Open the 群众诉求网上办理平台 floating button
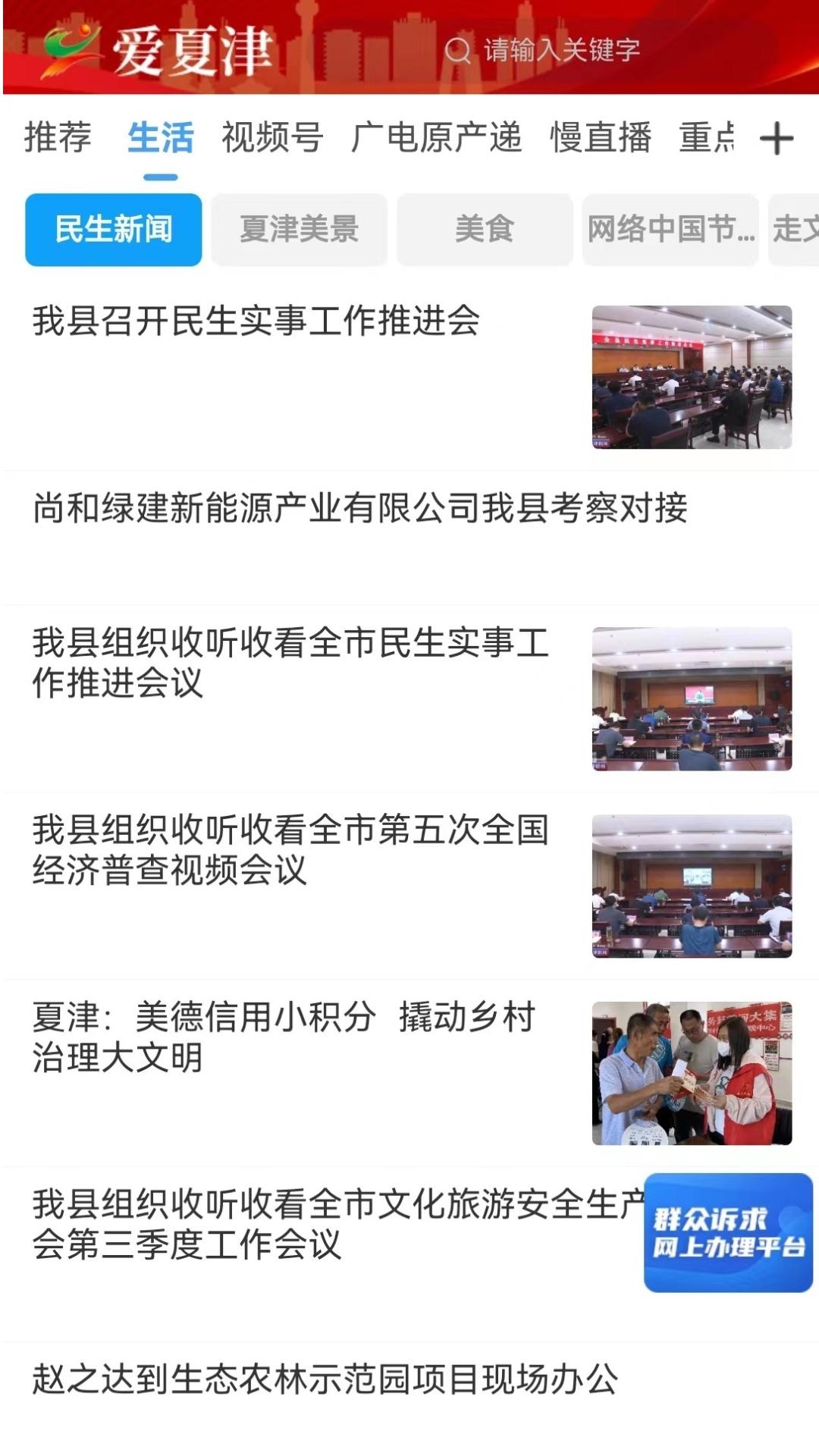819x1456 pixels. (x=728, y=1232)
